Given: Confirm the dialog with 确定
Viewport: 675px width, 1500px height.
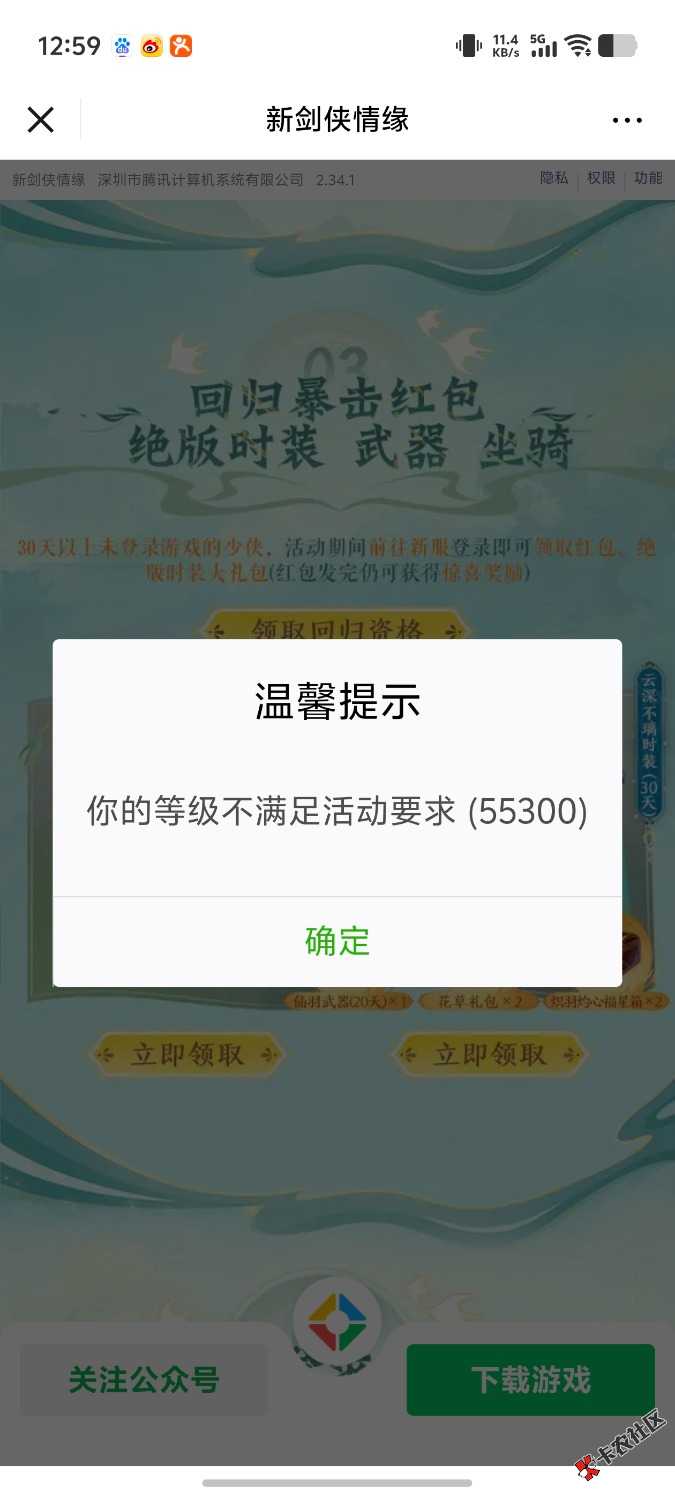Looking at the screenshot, I should 337,941.
